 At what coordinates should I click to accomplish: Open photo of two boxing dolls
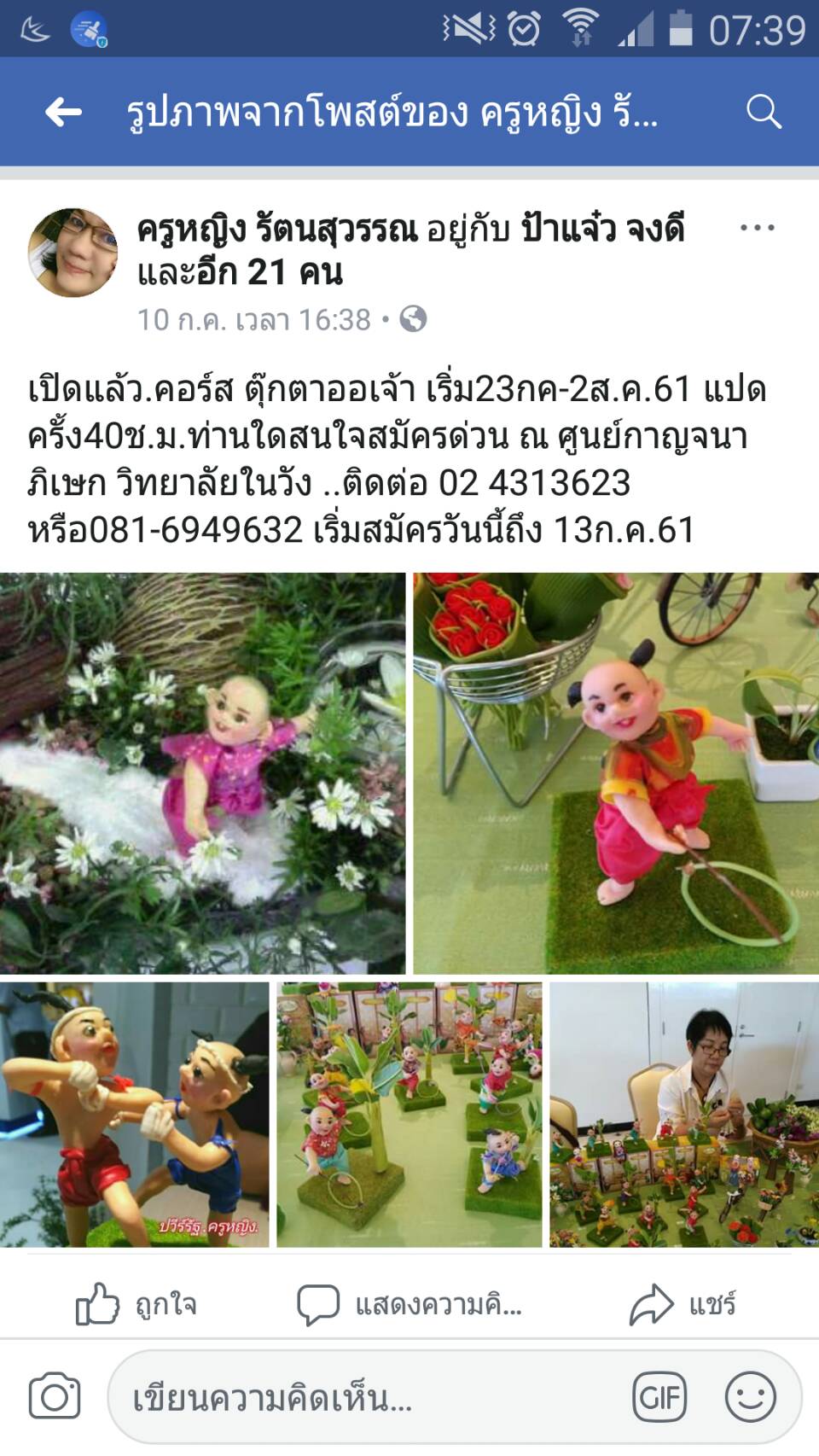134,1114
